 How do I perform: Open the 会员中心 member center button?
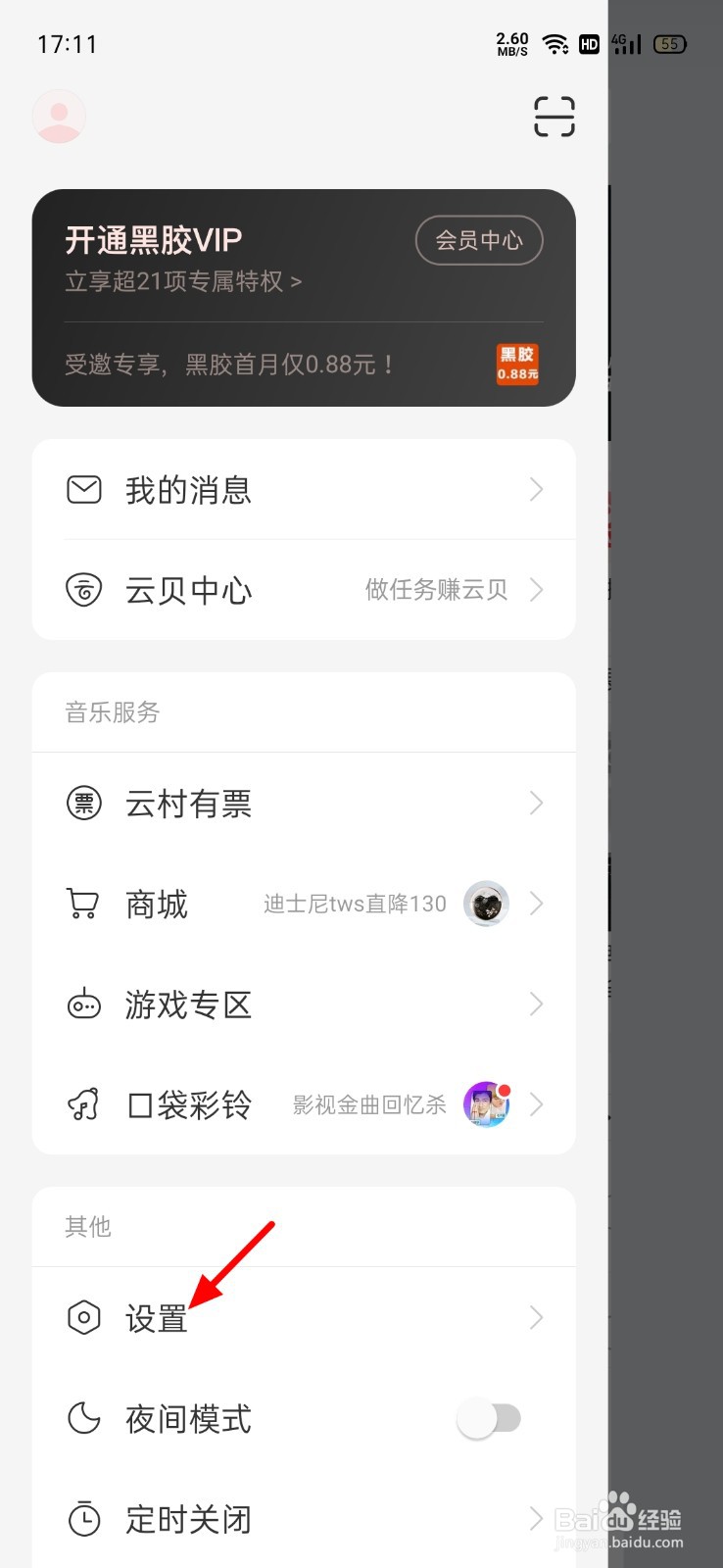coord(479,240)
